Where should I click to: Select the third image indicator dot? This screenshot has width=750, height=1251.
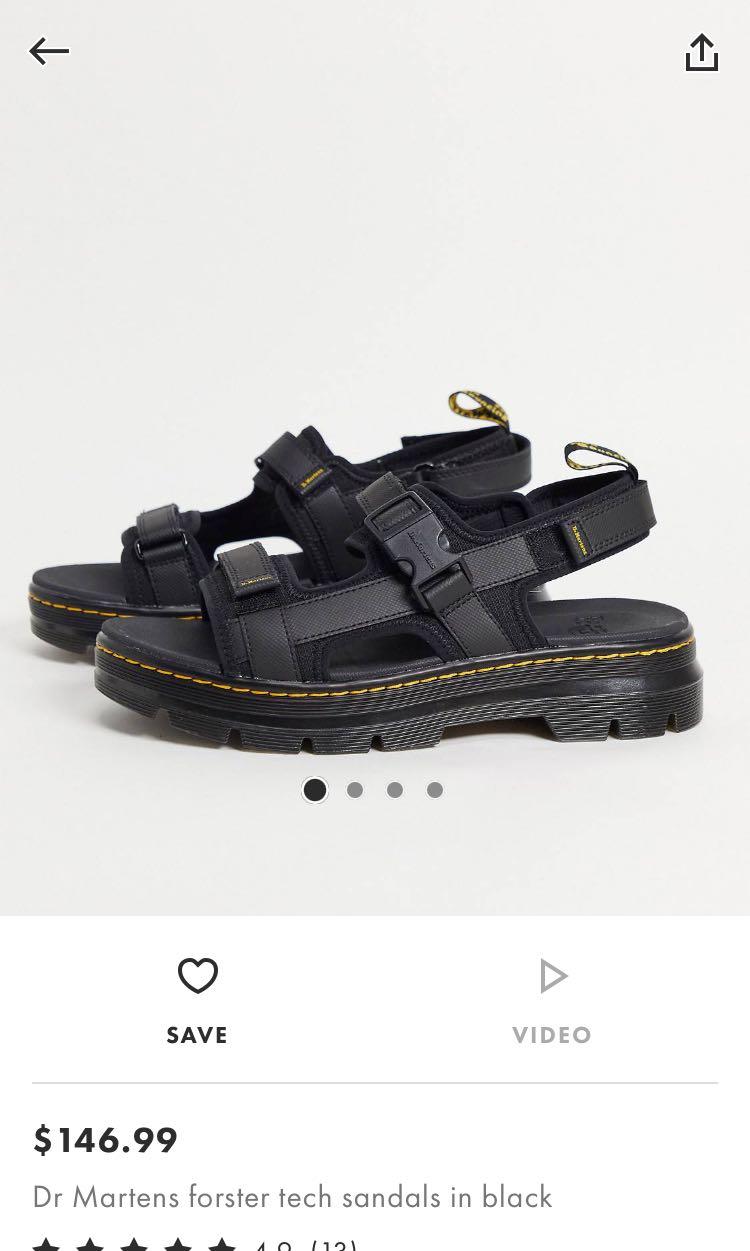tap(395, 790)
